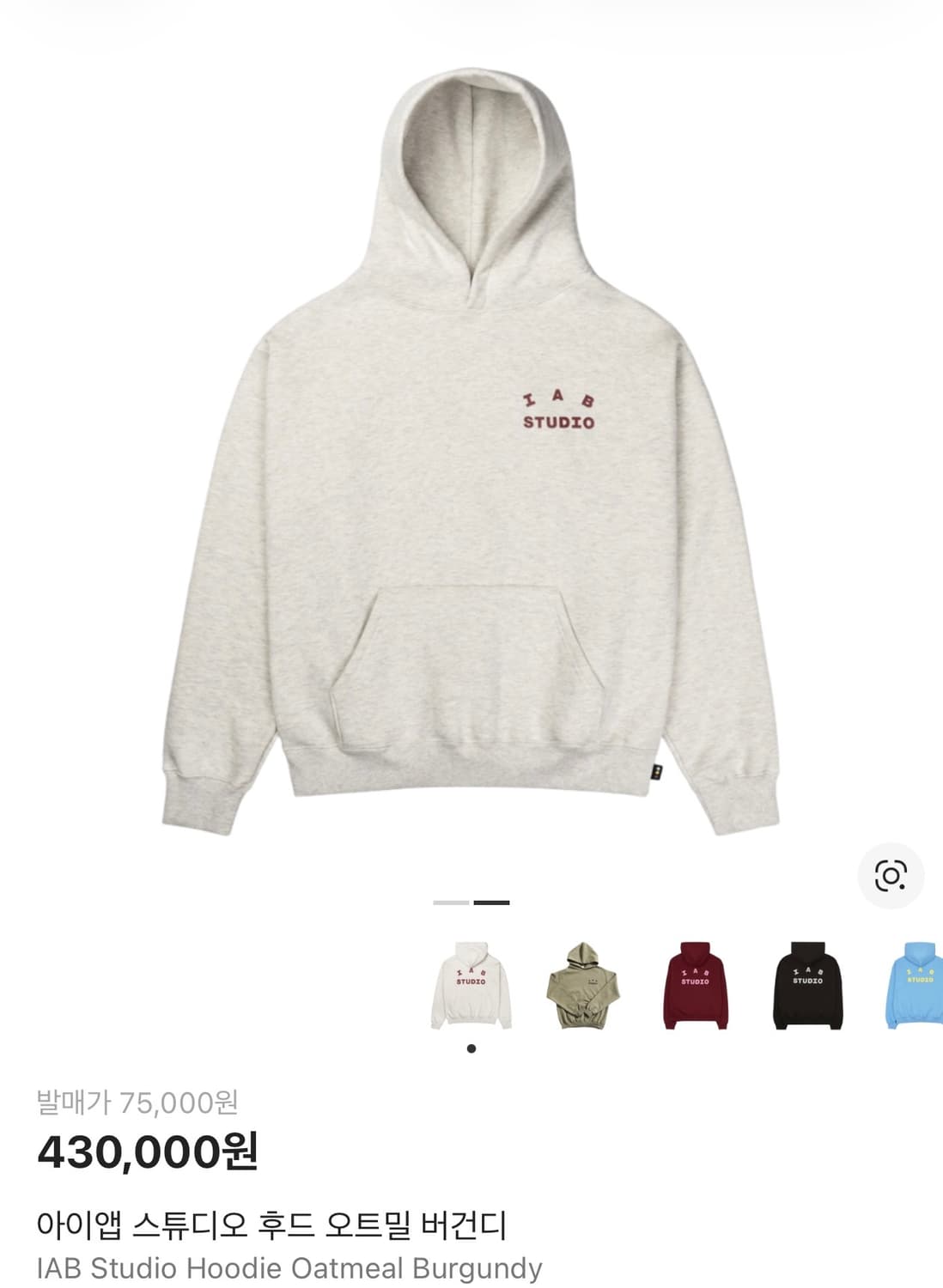Select the Black hoodie color variant
Image resolution: width=943 pixels, height=1288 pixels.
pos(808,984)
